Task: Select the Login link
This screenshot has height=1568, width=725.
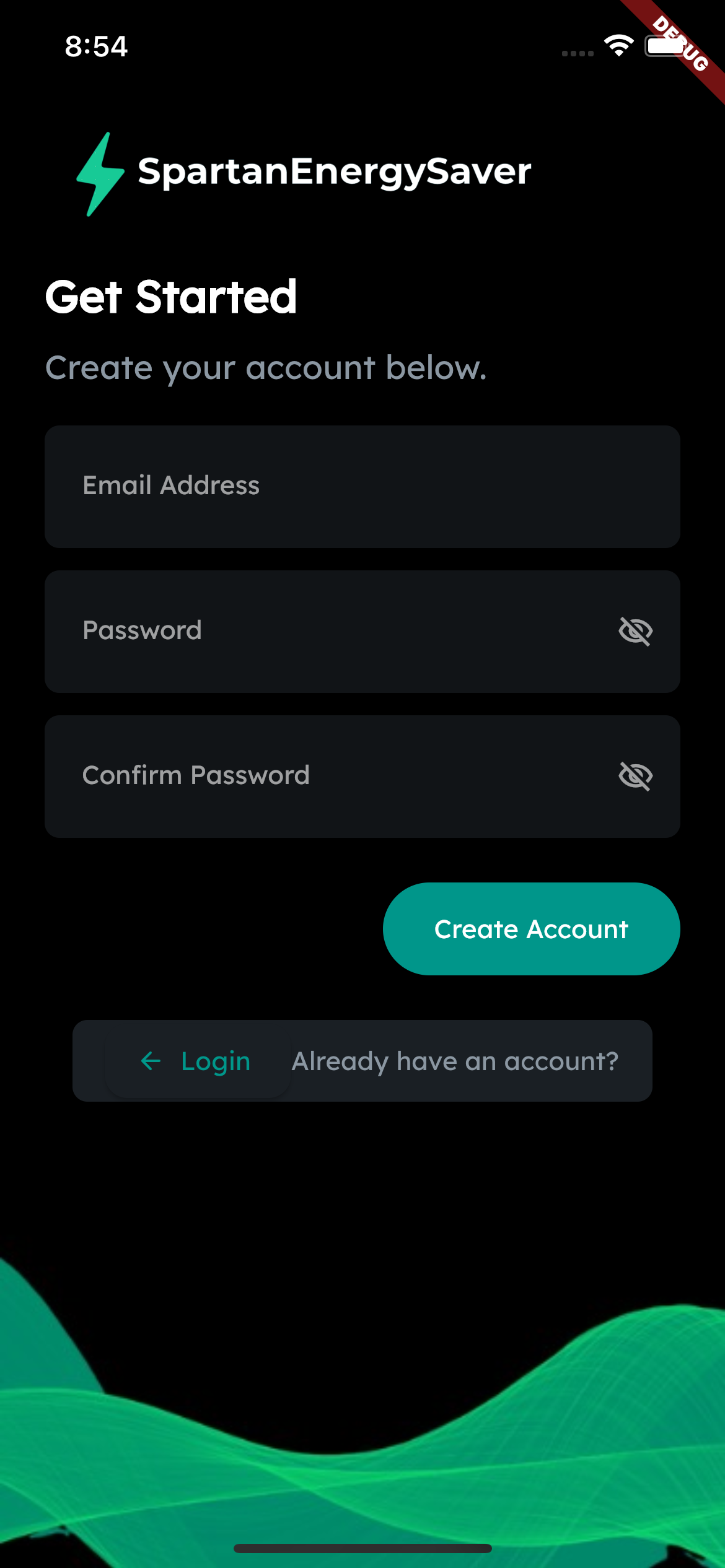Action: tap(214, 1061)
